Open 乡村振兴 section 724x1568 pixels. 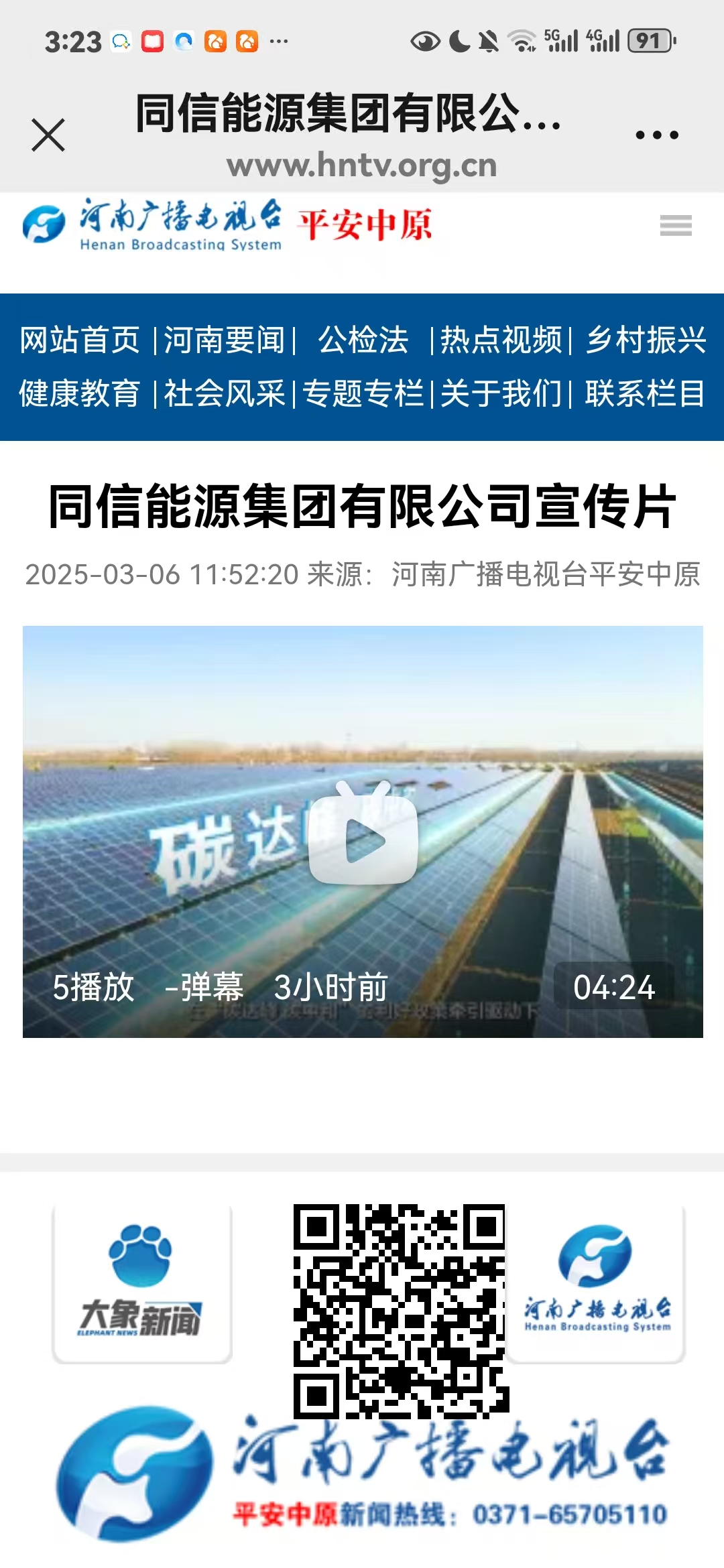646,340
